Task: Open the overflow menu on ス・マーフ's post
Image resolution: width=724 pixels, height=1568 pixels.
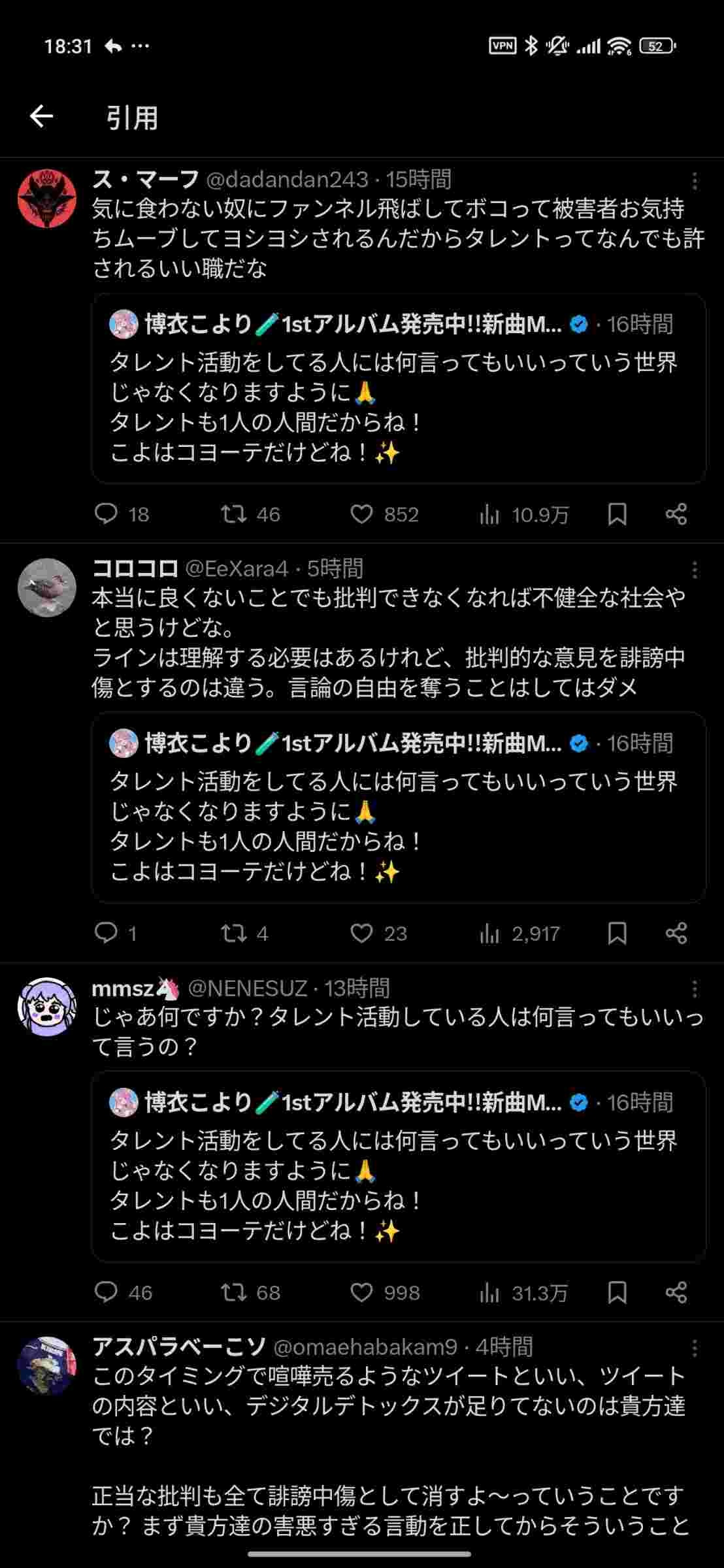Action: [695, 181]
